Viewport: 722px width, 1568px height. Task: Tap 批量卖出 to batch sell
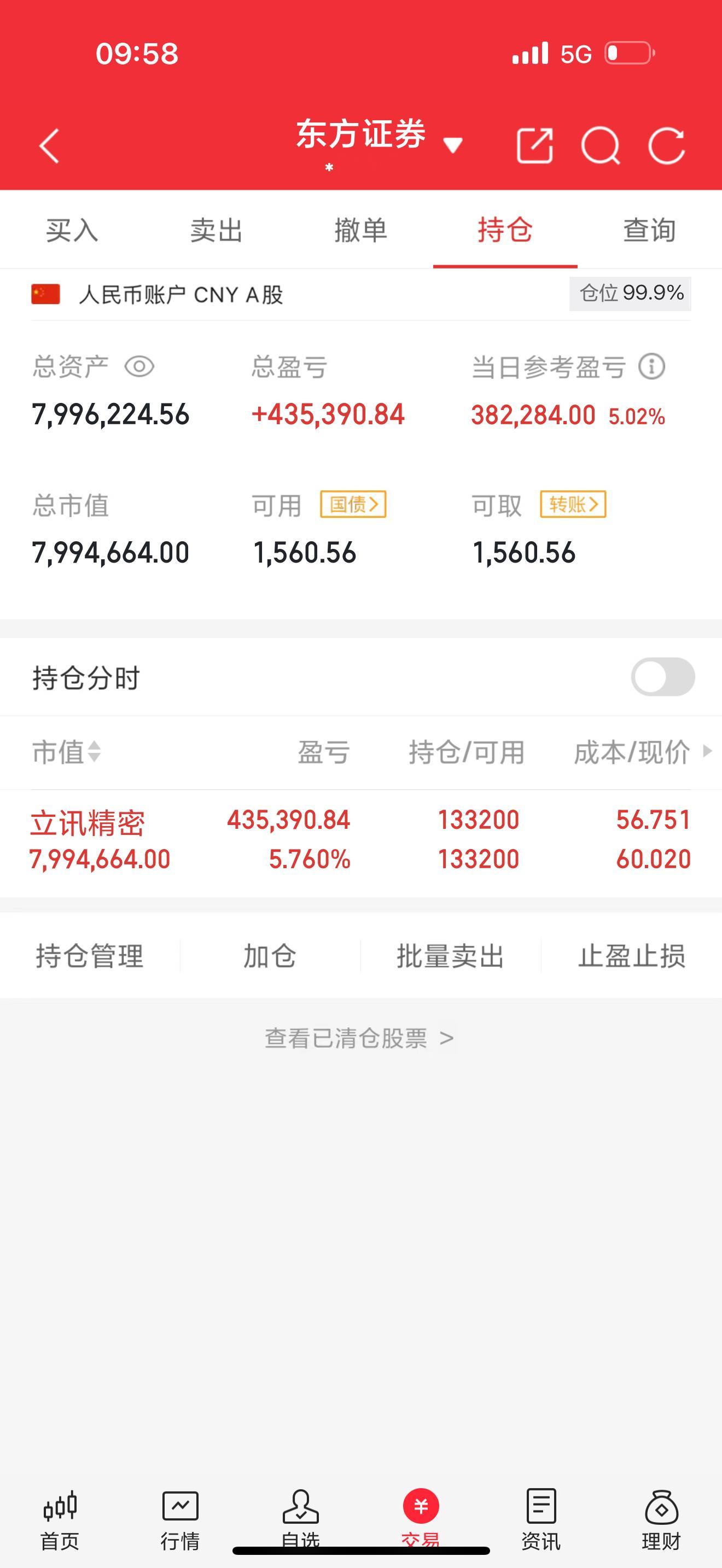point(451,956)
